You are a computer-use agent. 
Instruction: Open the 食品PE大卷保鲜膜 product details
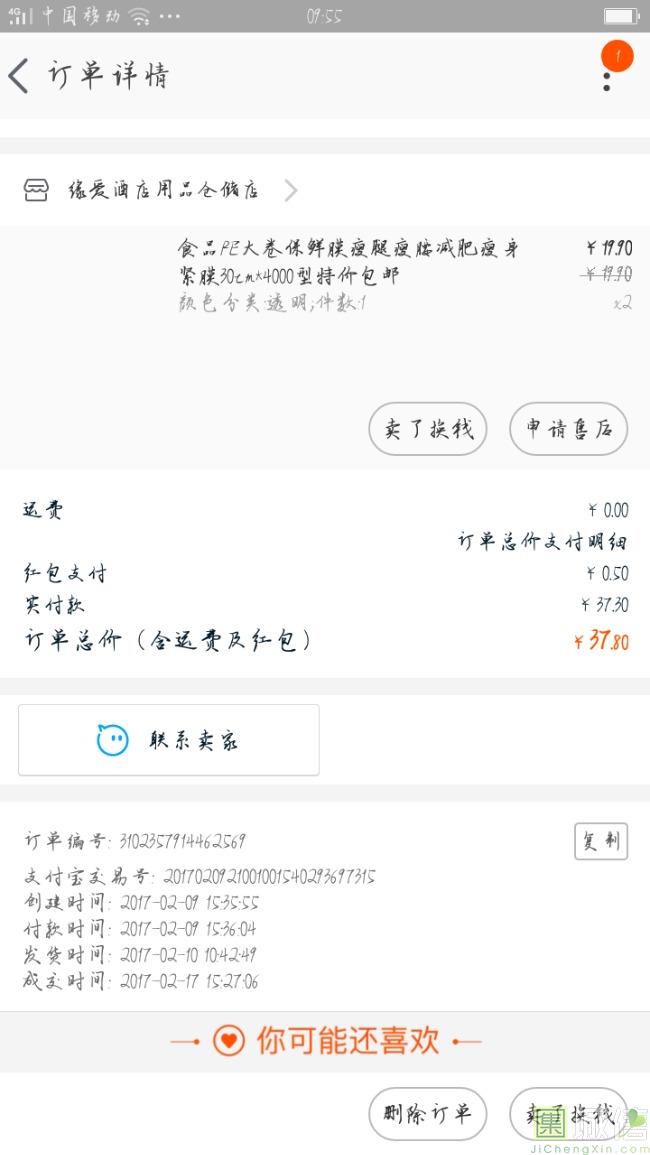pyautogui.click(x=348, y=262)
